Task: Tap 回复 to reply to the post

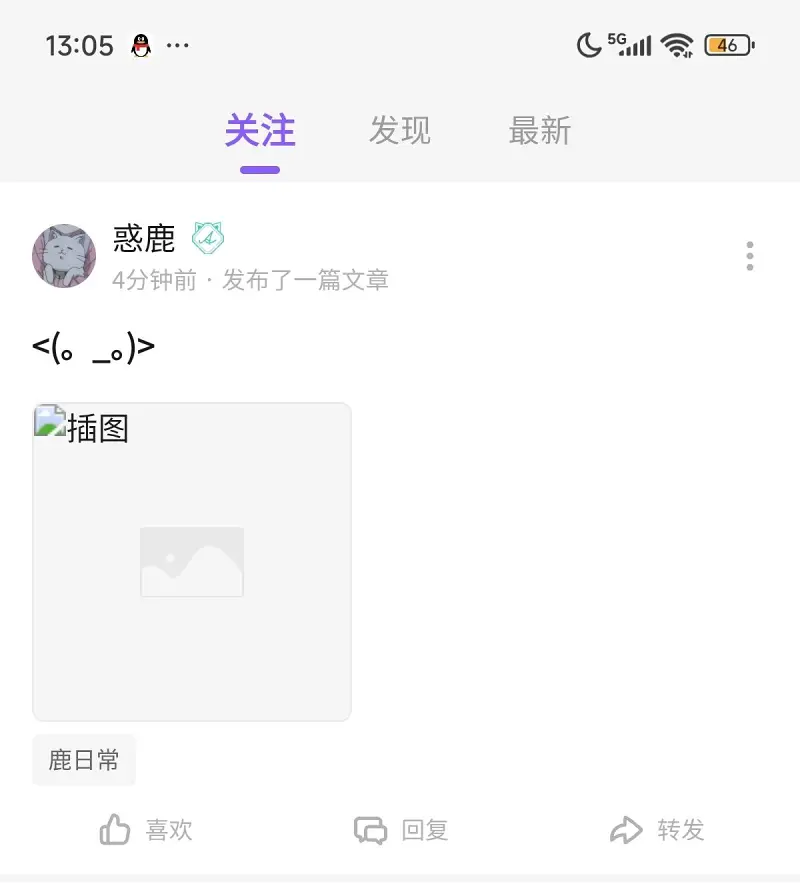Action: click(424, 830)
